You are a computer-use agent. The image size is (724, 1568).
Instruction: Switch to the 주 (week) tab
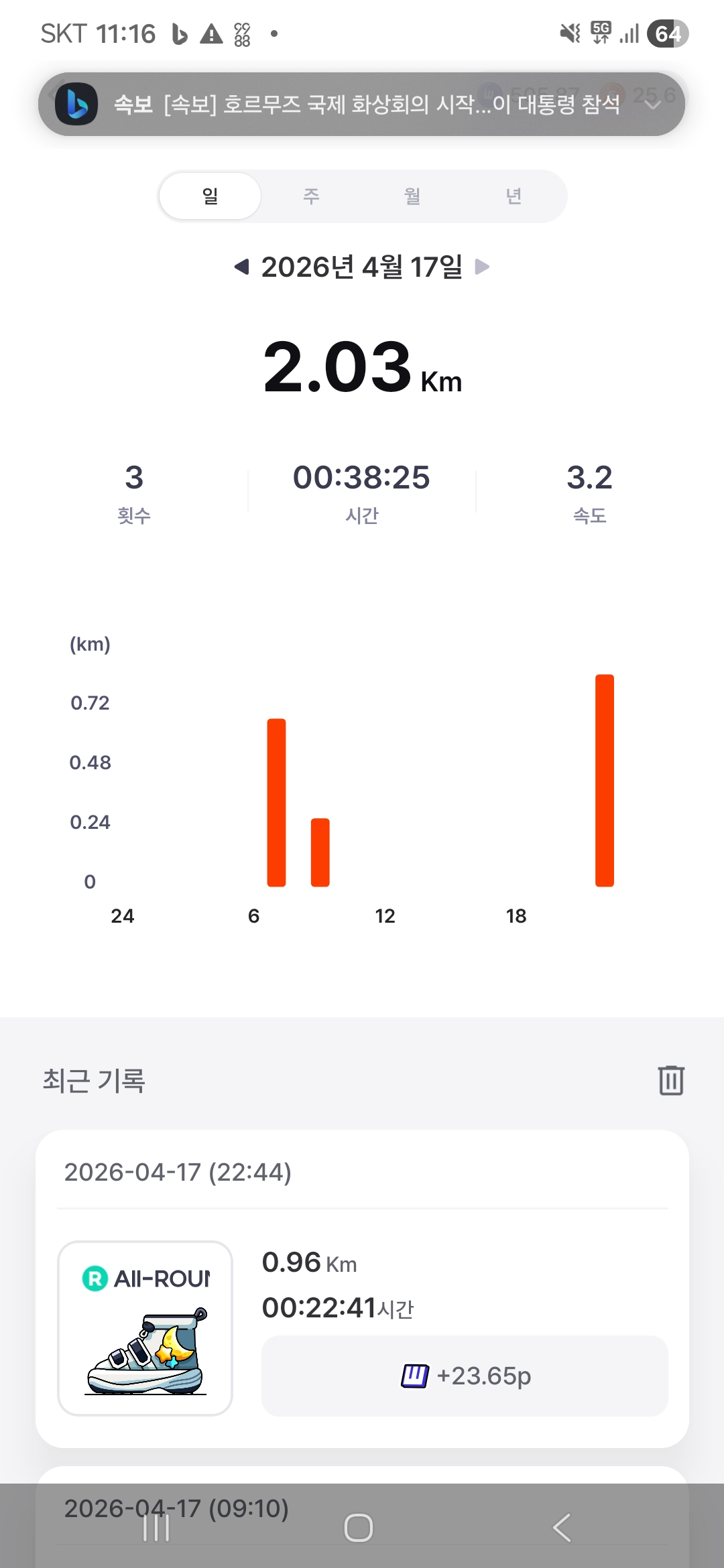tap(311, 196)
